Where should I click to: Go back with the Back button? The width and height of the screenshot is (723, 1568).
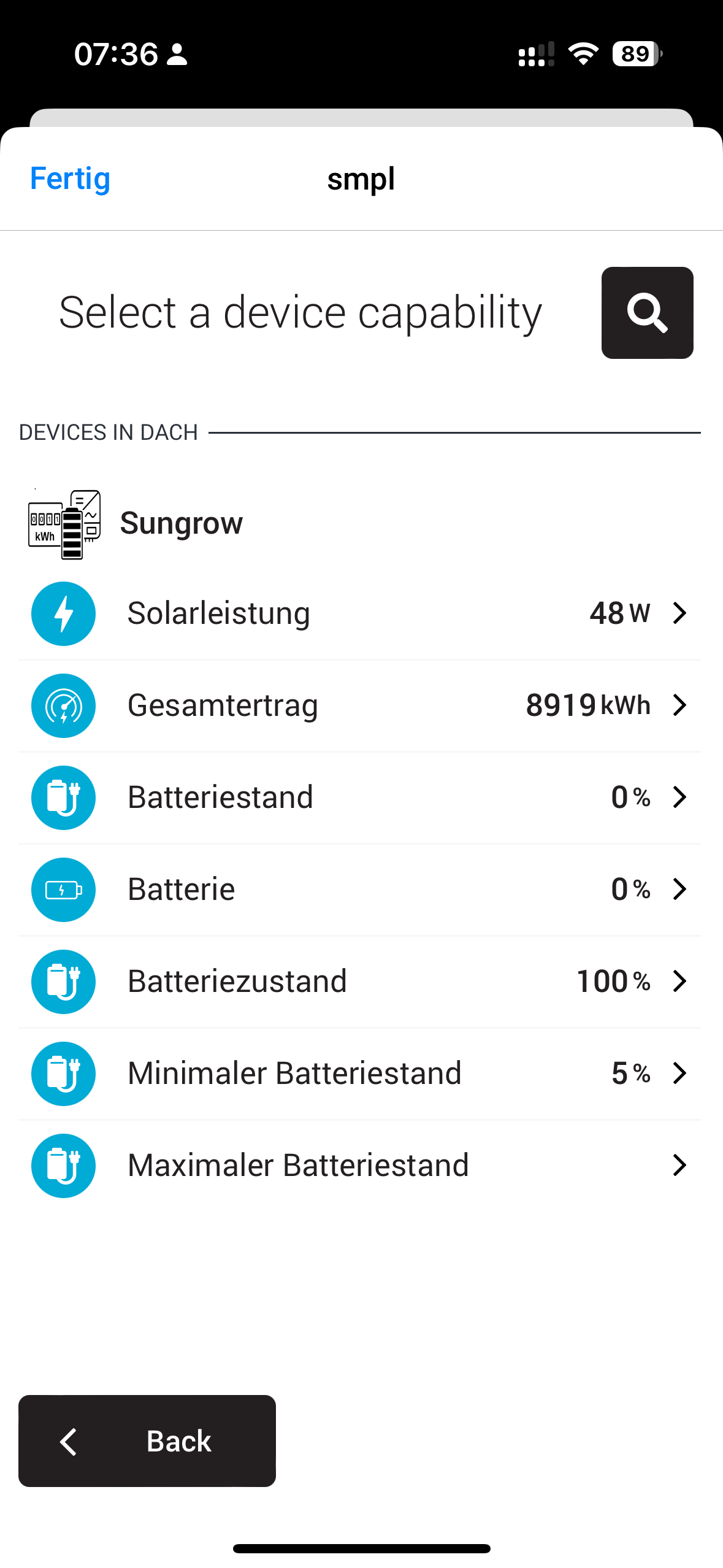click(147, 1440)
